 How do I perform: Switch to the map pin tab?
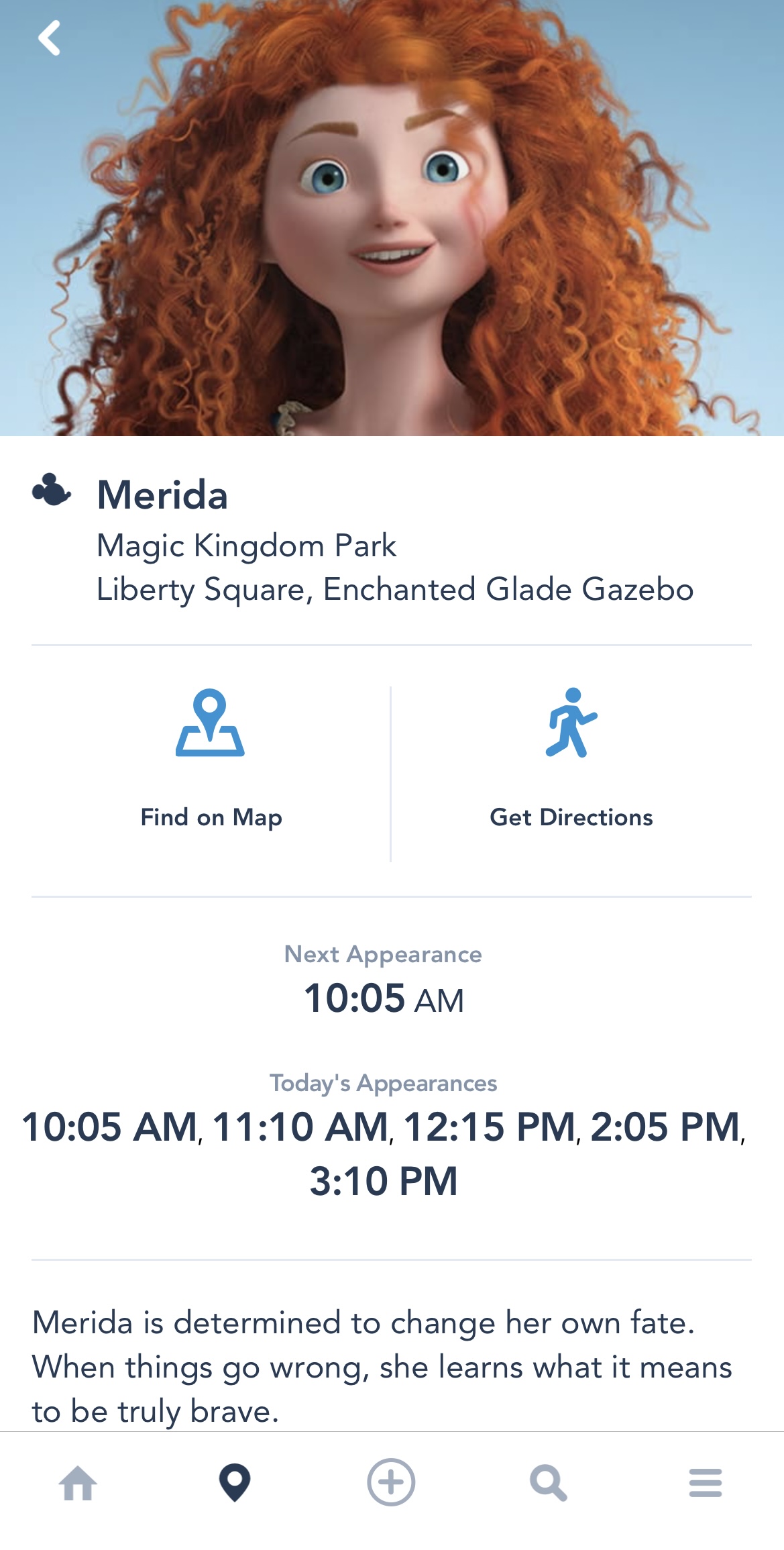235,1483
